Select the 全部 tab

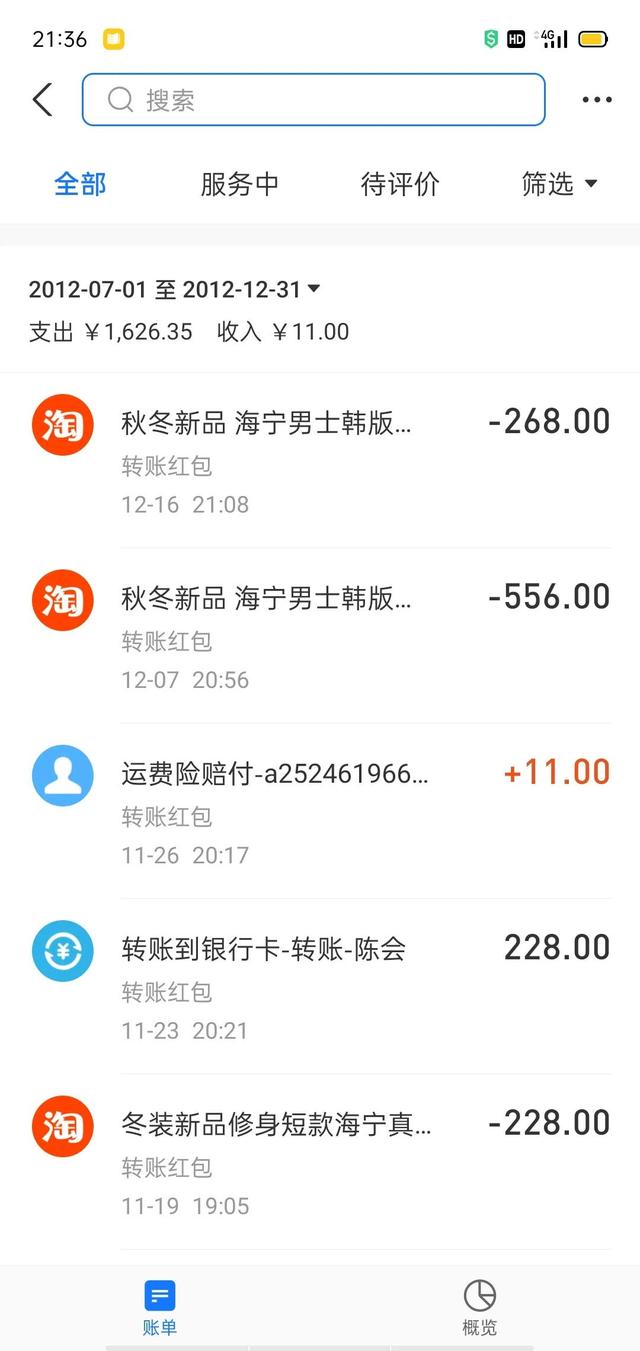tap(80, 184)
